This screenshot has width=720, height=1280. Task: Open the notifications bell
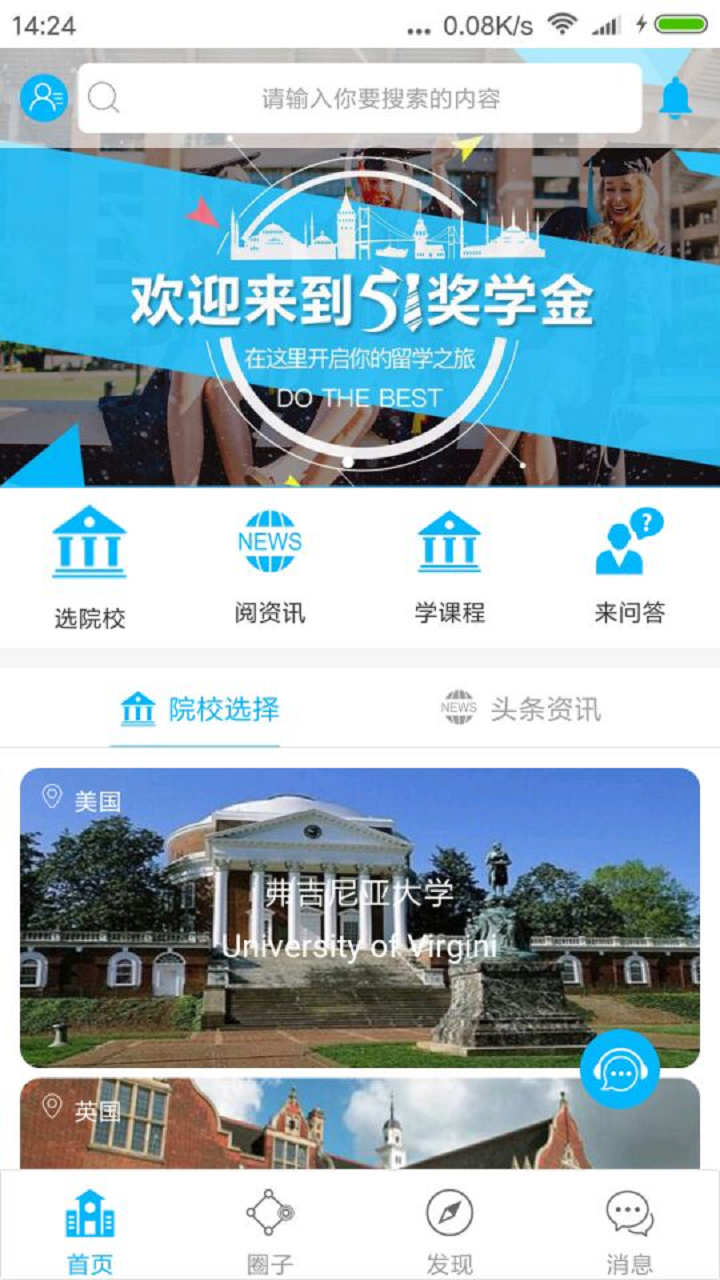676,98
